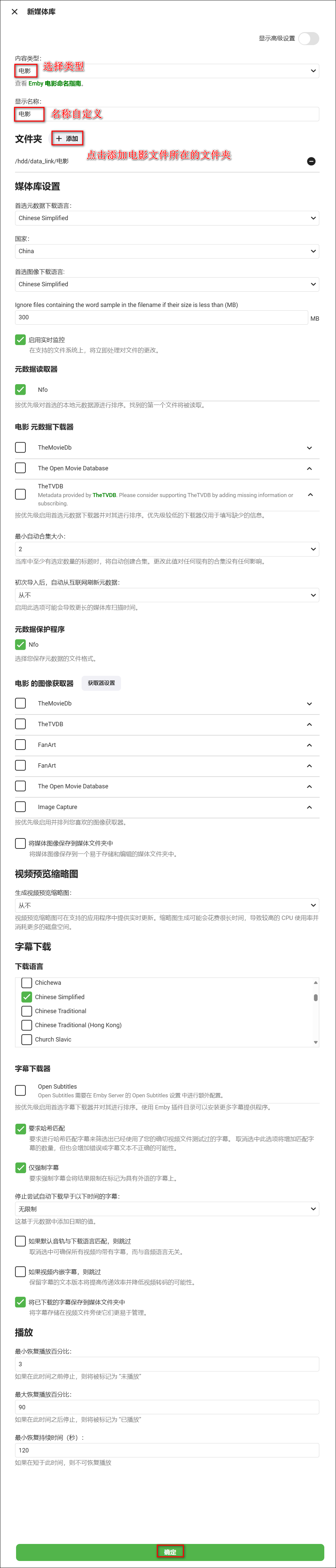336x1568 pixels.
Task: Check Chinese Traditional subtitle language
Action: [27, 1011]
